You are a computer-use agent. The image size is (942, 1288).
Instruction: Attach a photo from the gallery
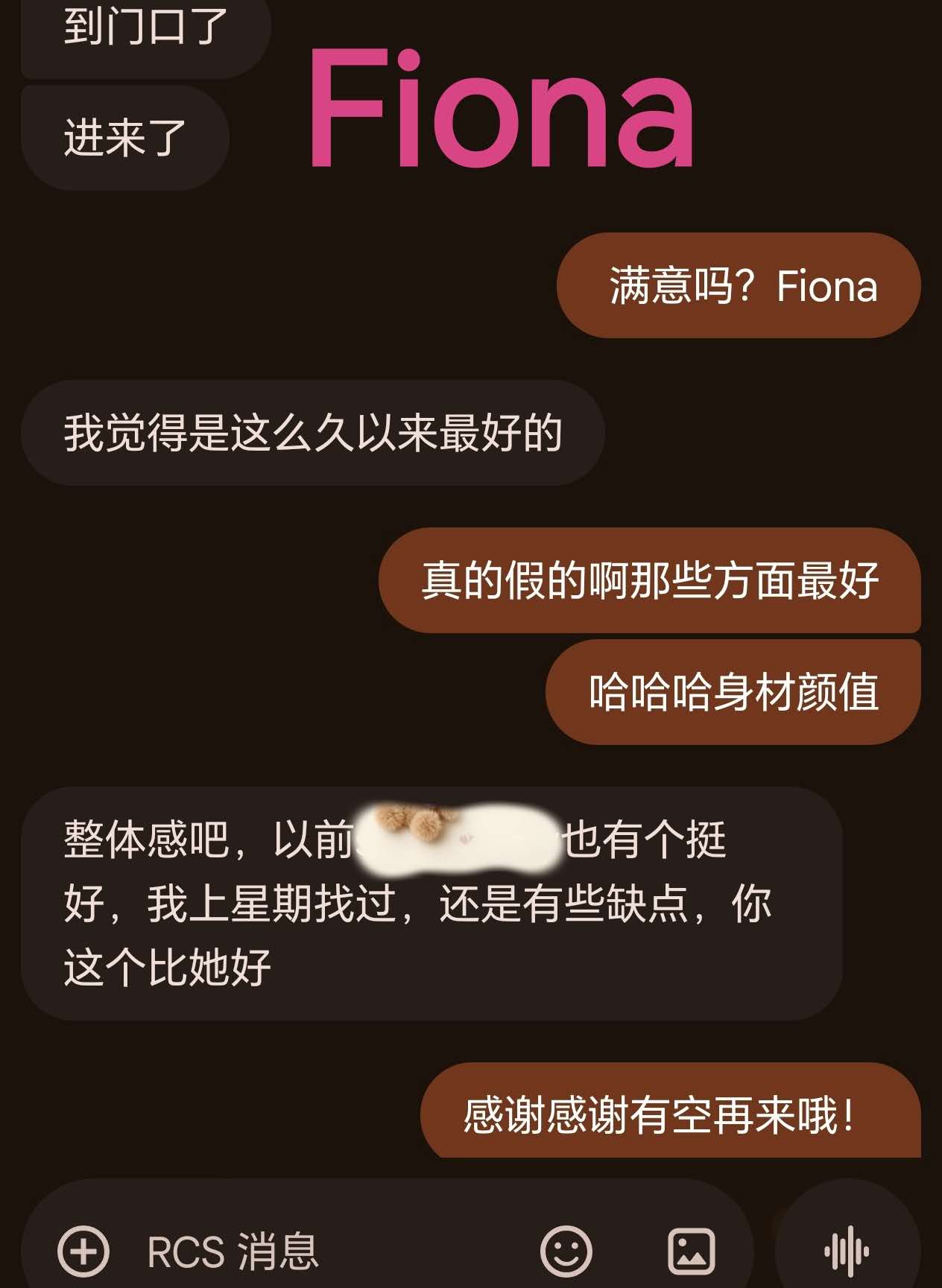coord(691,1251)
